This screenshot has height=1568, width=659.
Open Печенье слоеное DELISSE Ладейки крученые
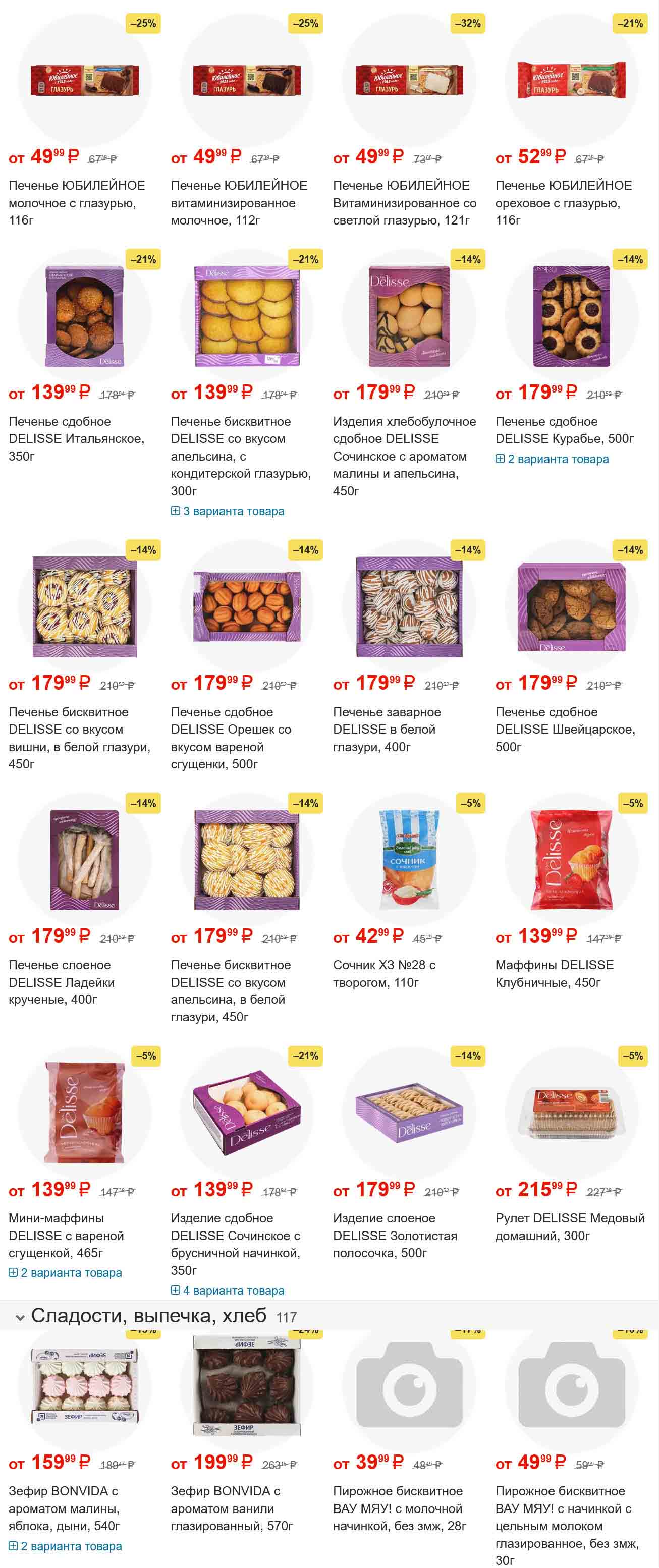point(62,981)
